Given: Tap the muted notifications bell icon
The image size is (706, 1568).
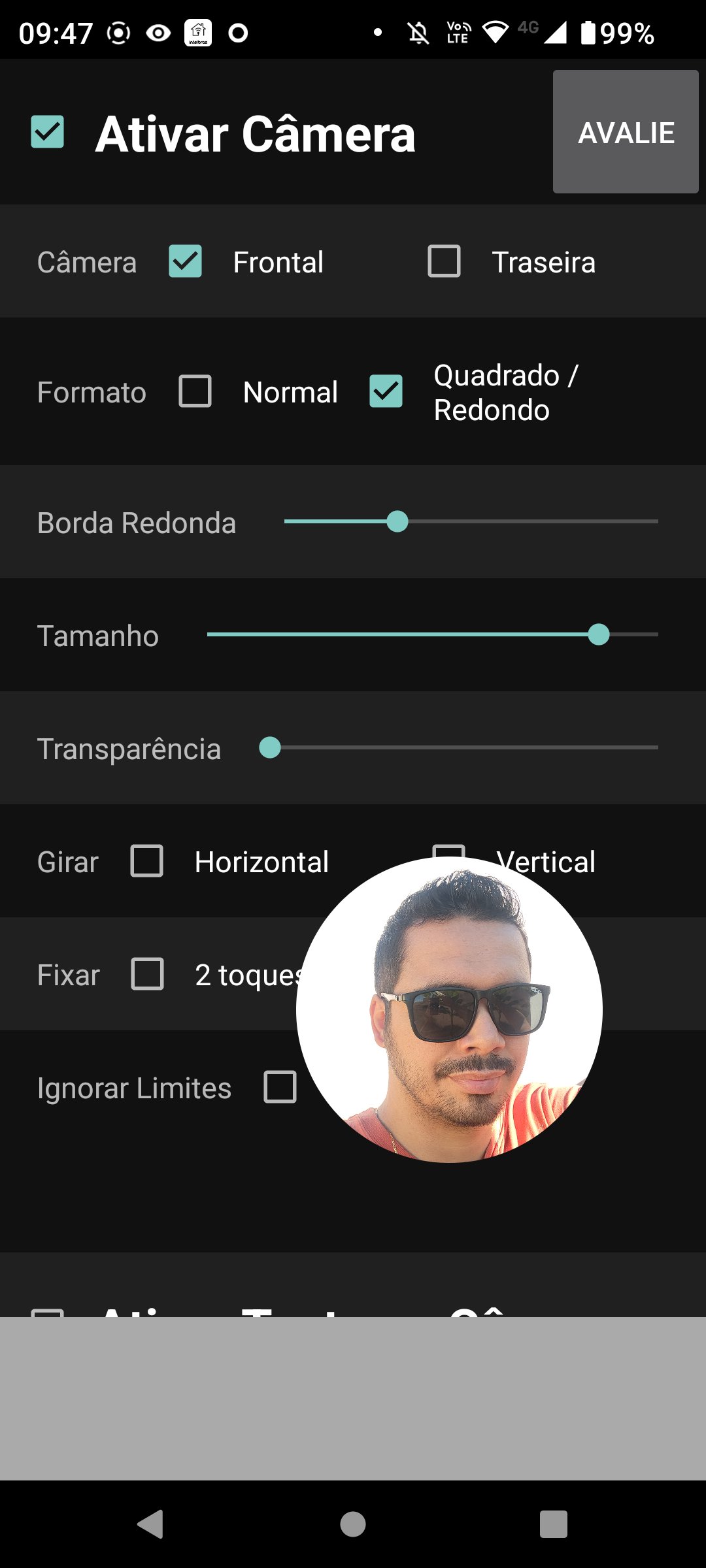Looking at the screenshot, I should (419, 31).
